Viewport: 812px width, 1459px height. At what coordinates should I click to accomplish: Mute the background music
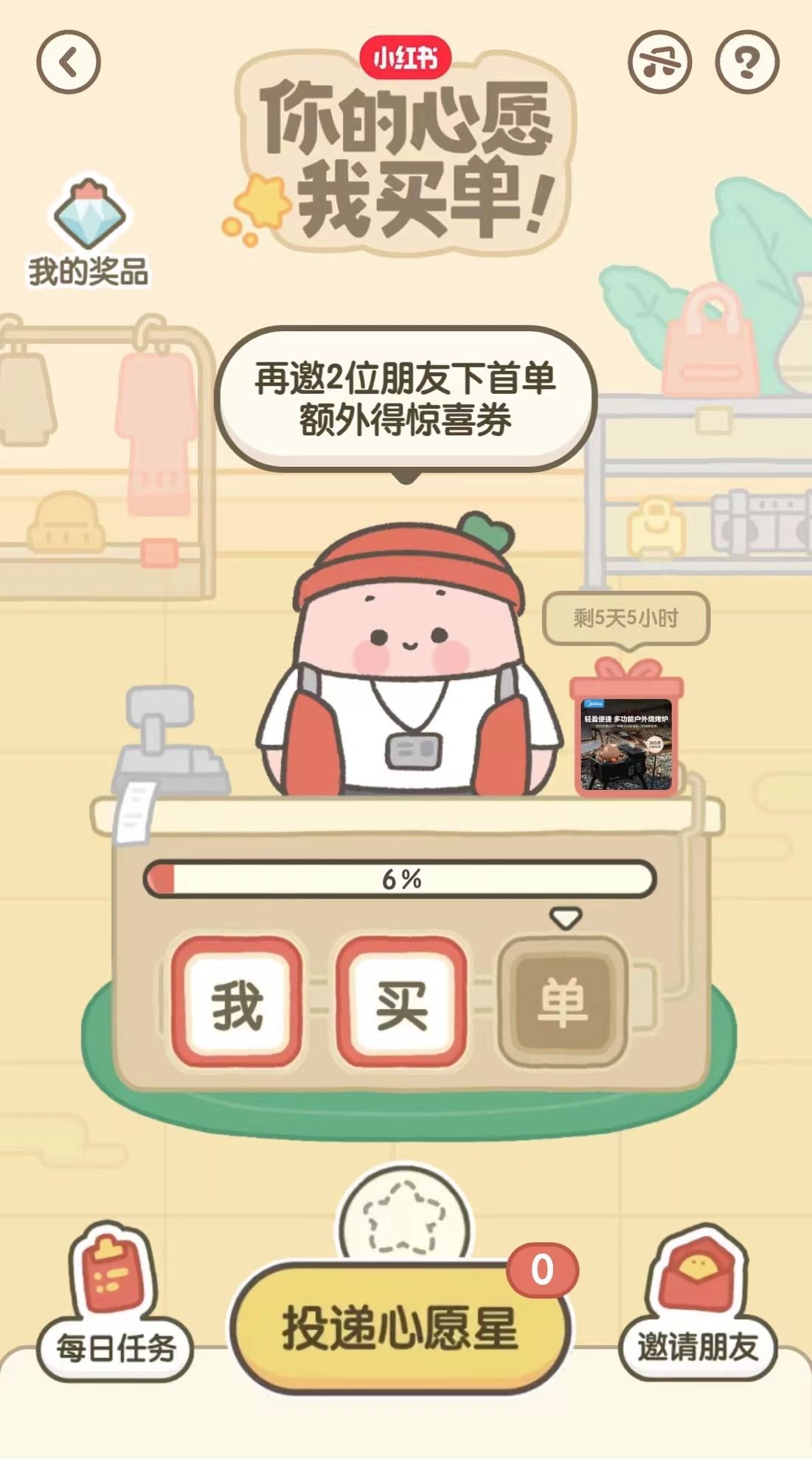(660, 62)
